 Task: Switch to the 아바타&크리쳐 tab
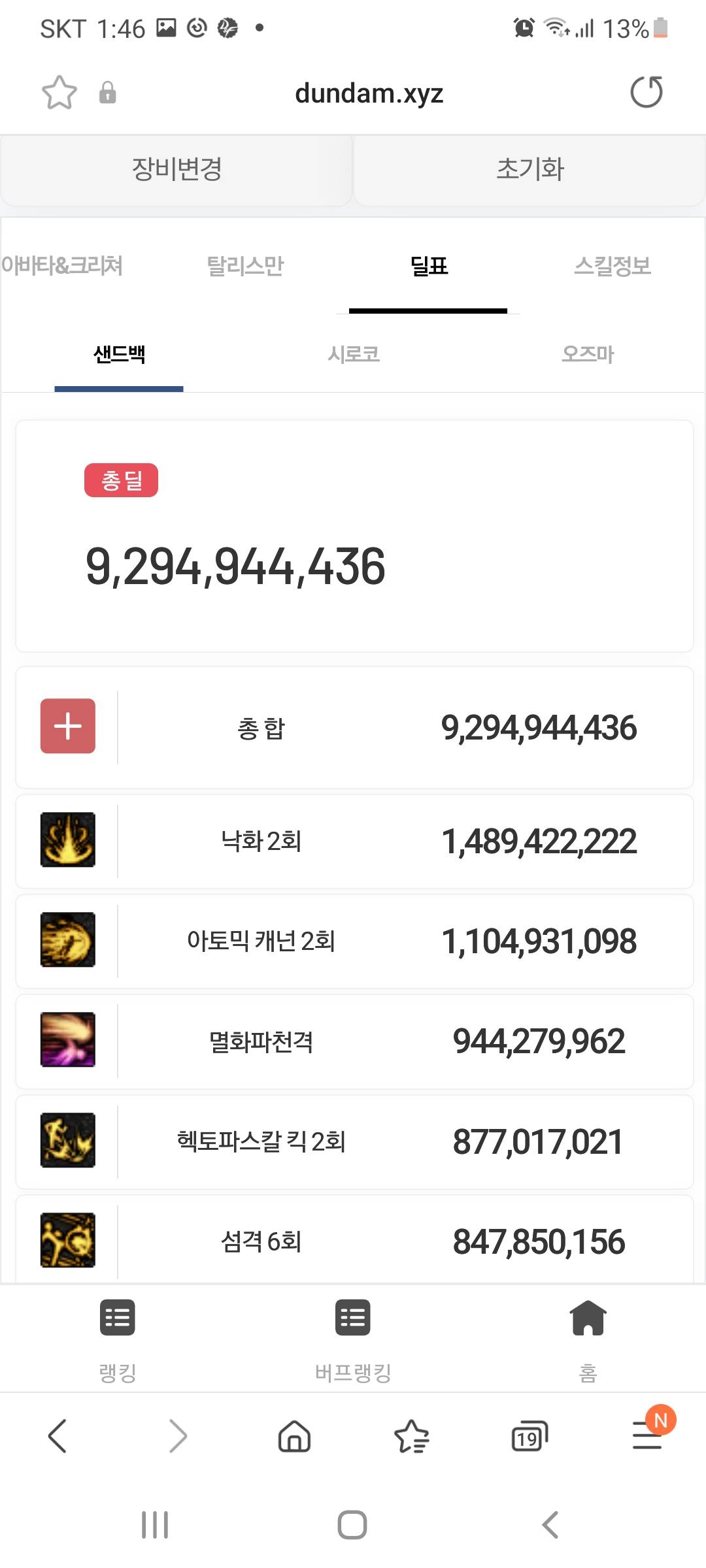[62, 266]
